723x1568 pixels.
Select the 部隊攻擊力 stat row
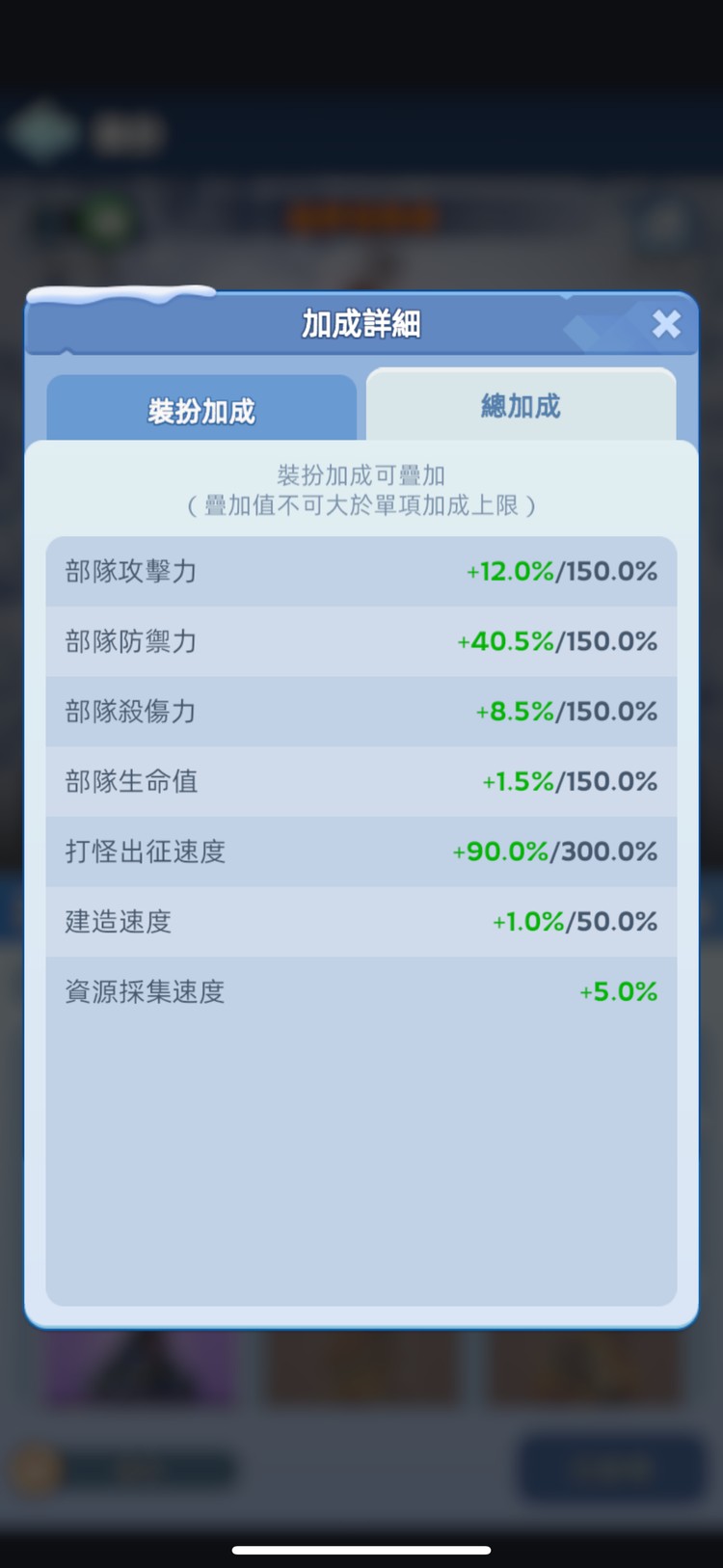[361, 571]
